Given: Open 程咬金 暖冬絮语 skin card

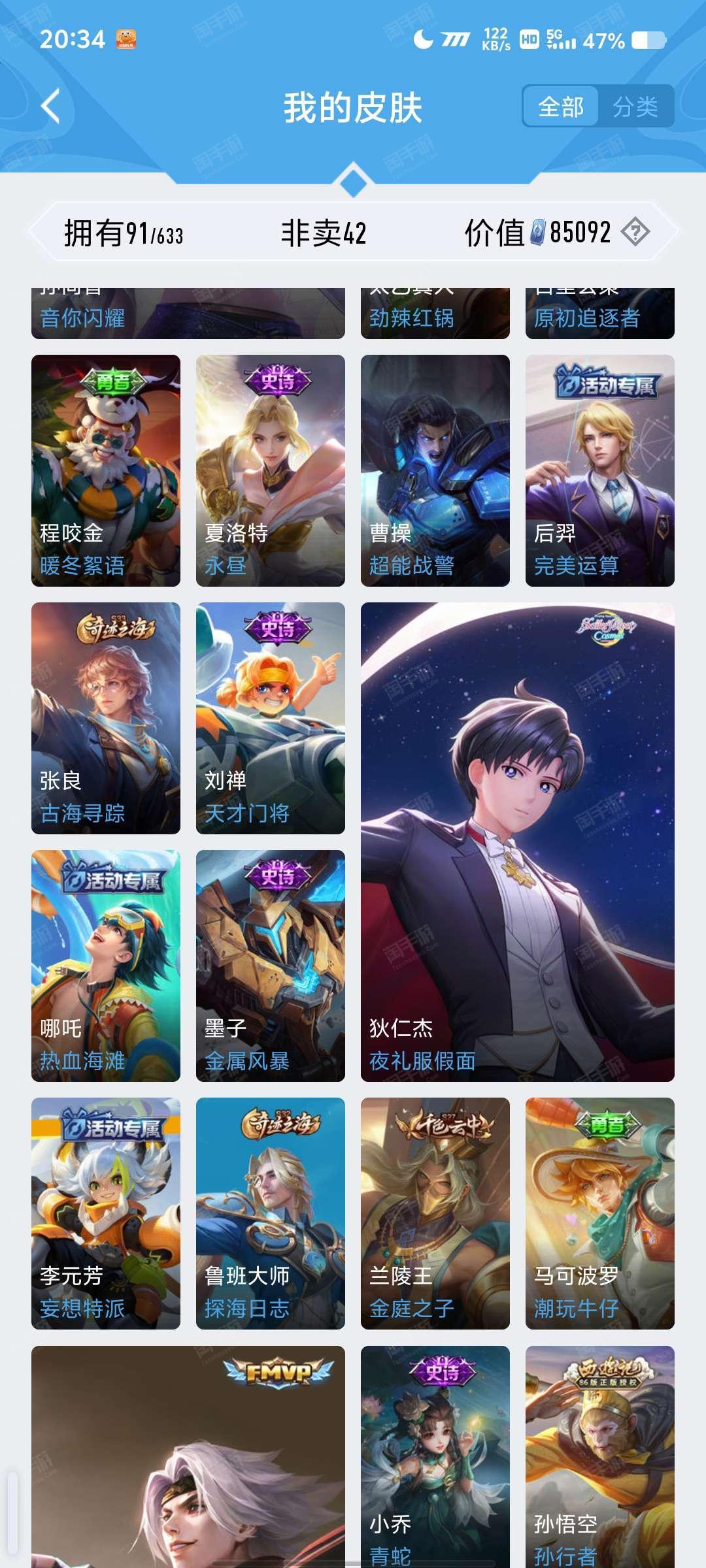Looking at the screenshot, I should 106,470.
